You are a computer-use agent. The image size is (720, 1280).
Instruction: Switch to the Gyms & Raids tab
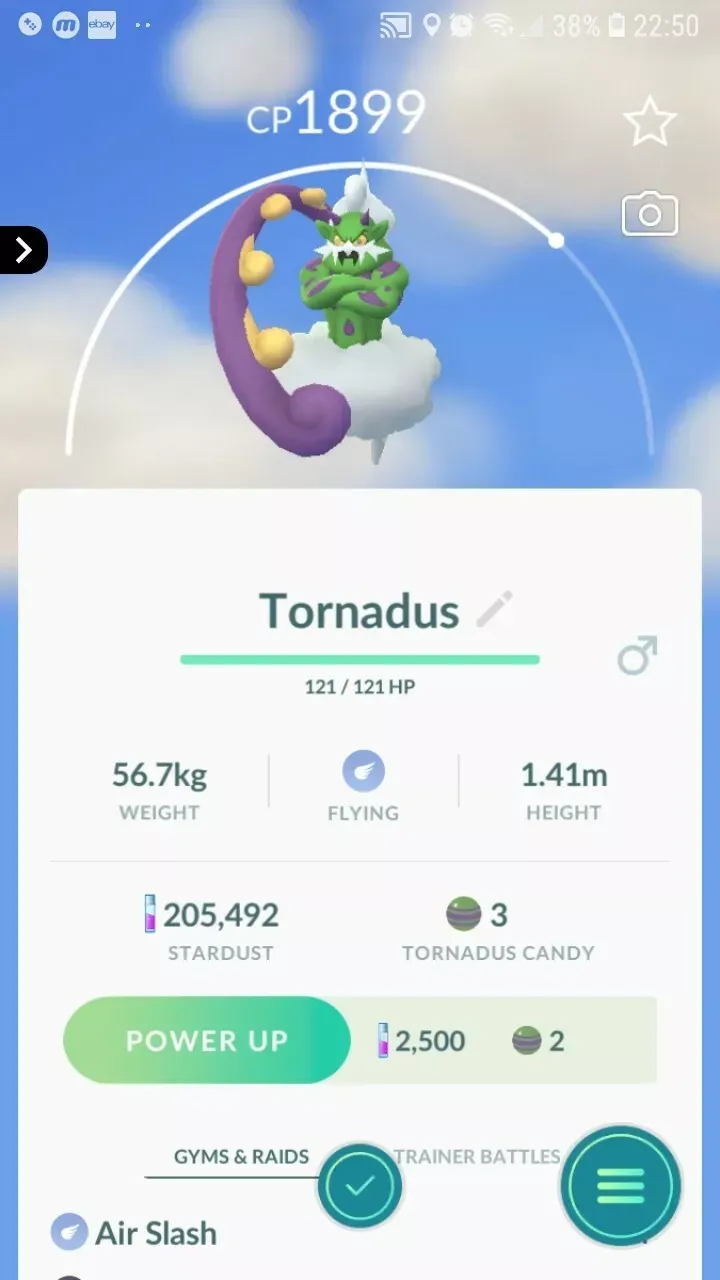point(241,1157)
